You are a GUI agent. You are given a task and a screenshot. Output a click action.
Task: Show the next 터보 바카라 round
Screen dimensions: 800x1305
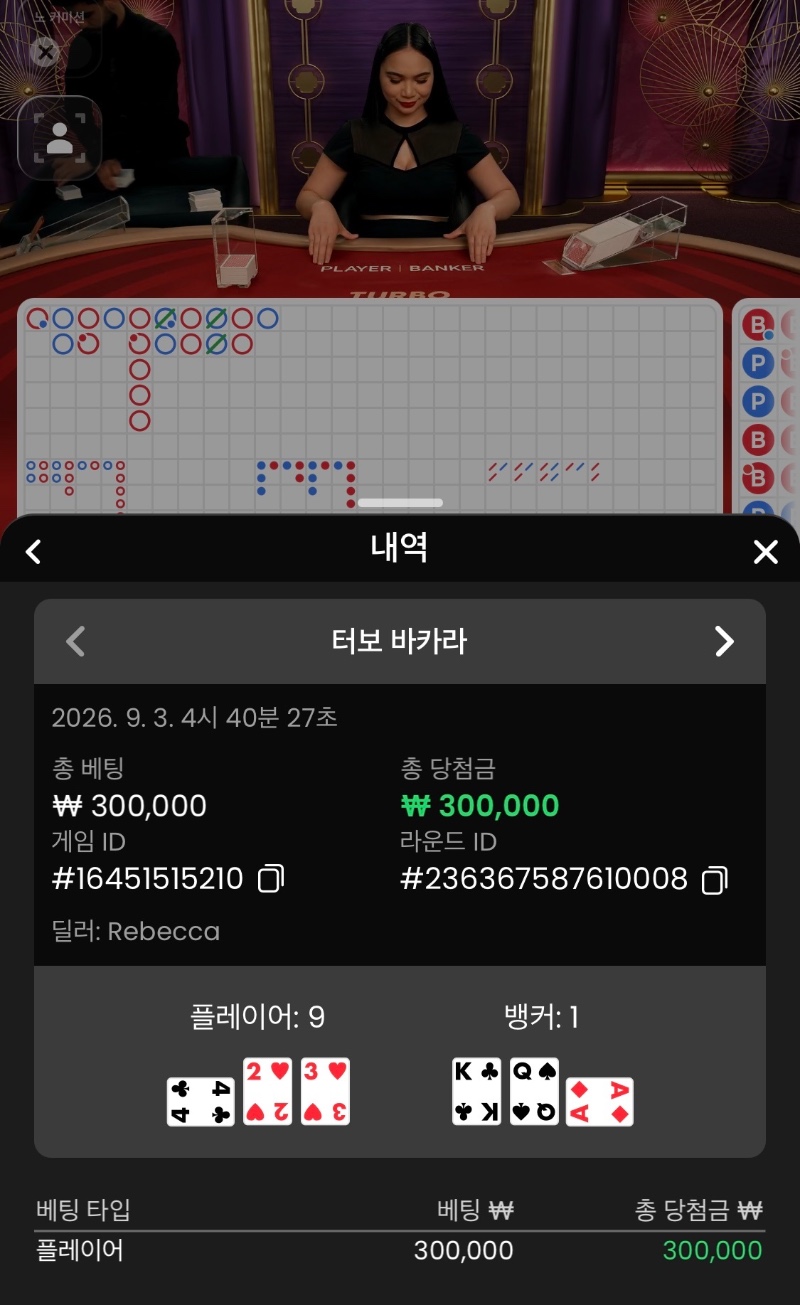[x=724, y=641]
